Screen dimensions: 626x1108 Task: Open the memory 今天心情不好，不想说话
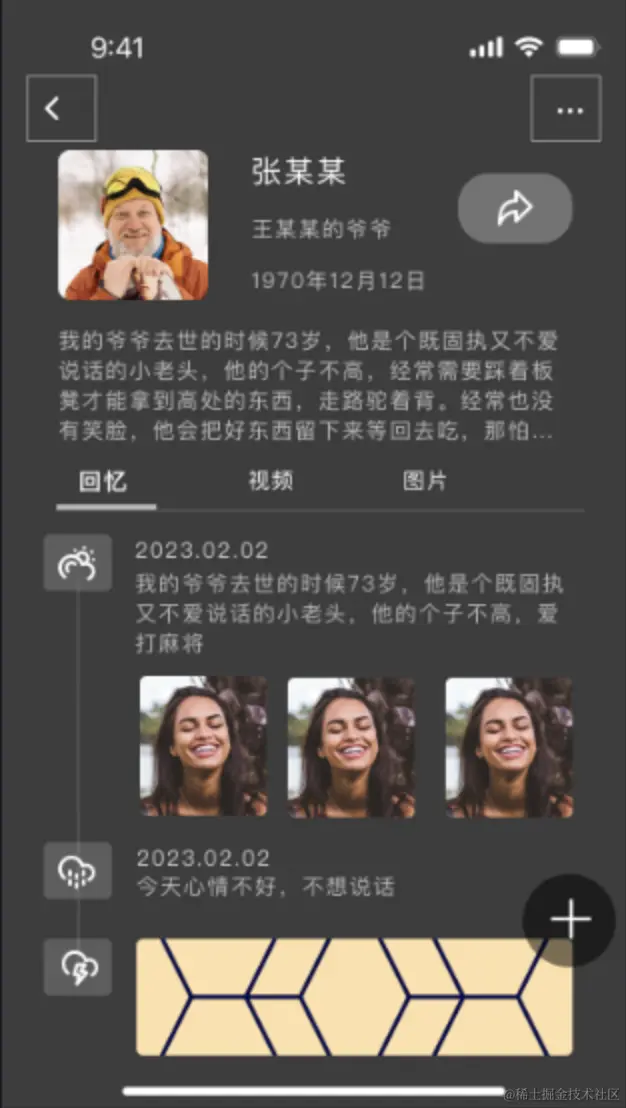pos(265,886)
